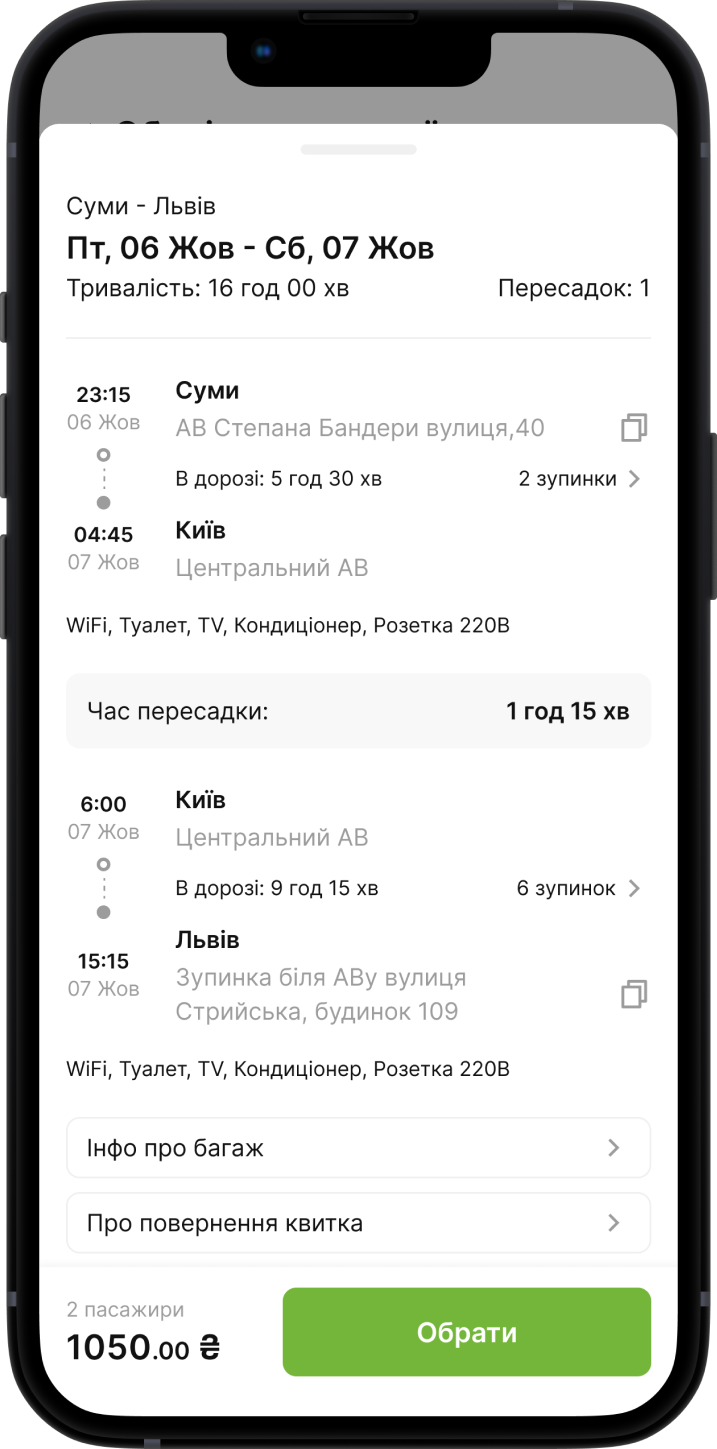Copy the Суми departure station address
717x1449 pixels.
tap(633, 428)
